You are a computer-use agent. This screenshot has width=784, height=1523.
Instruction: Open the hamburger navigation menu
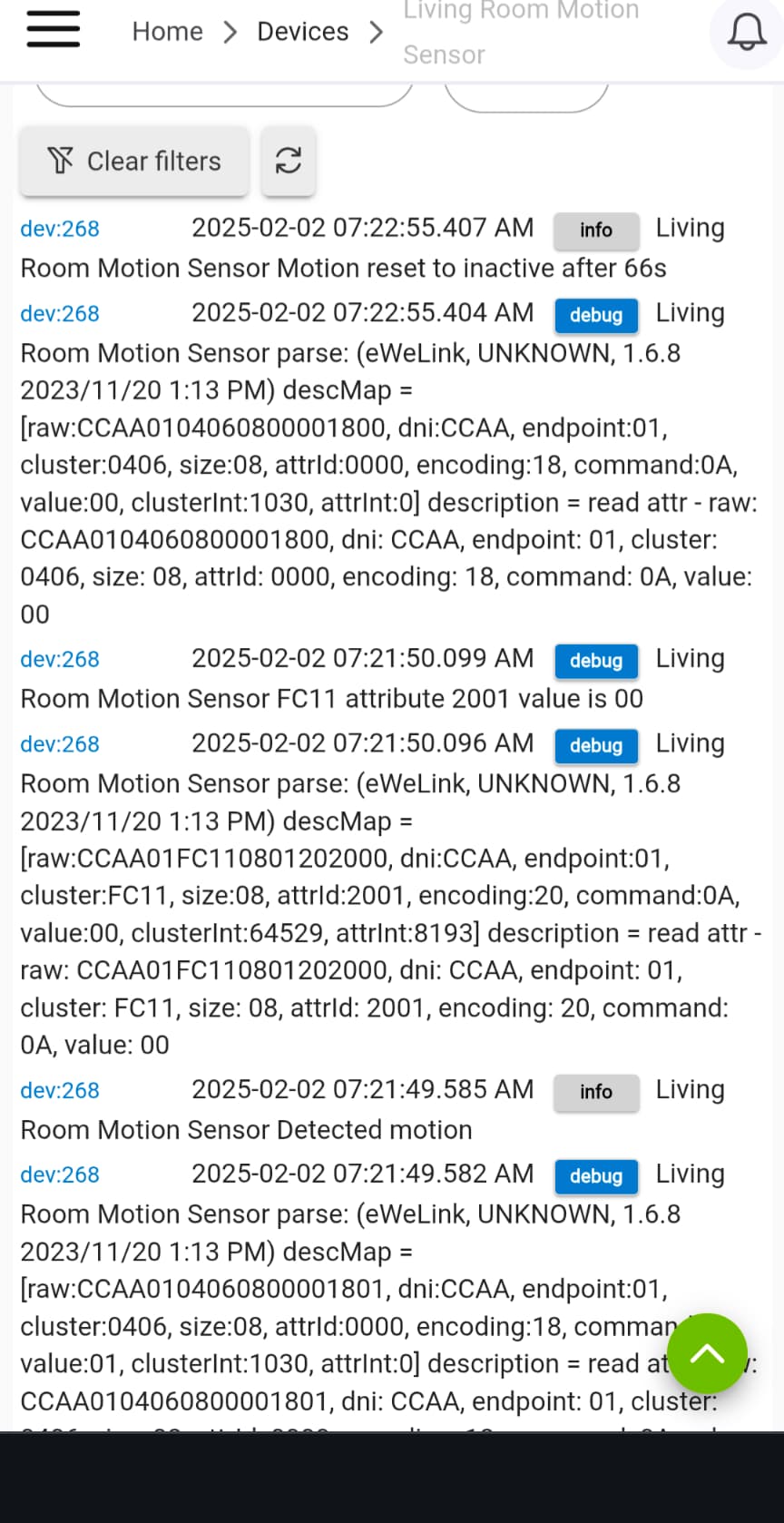[x=54, y=30]
